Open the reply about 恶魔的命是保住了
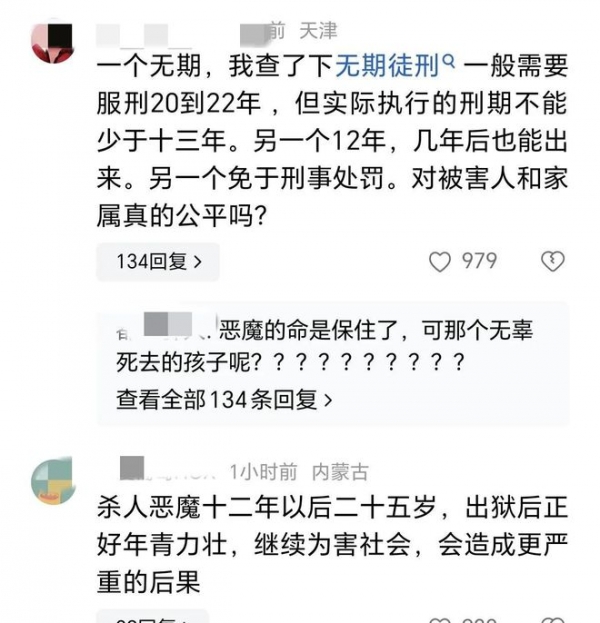600x623 pixels. 340,343
